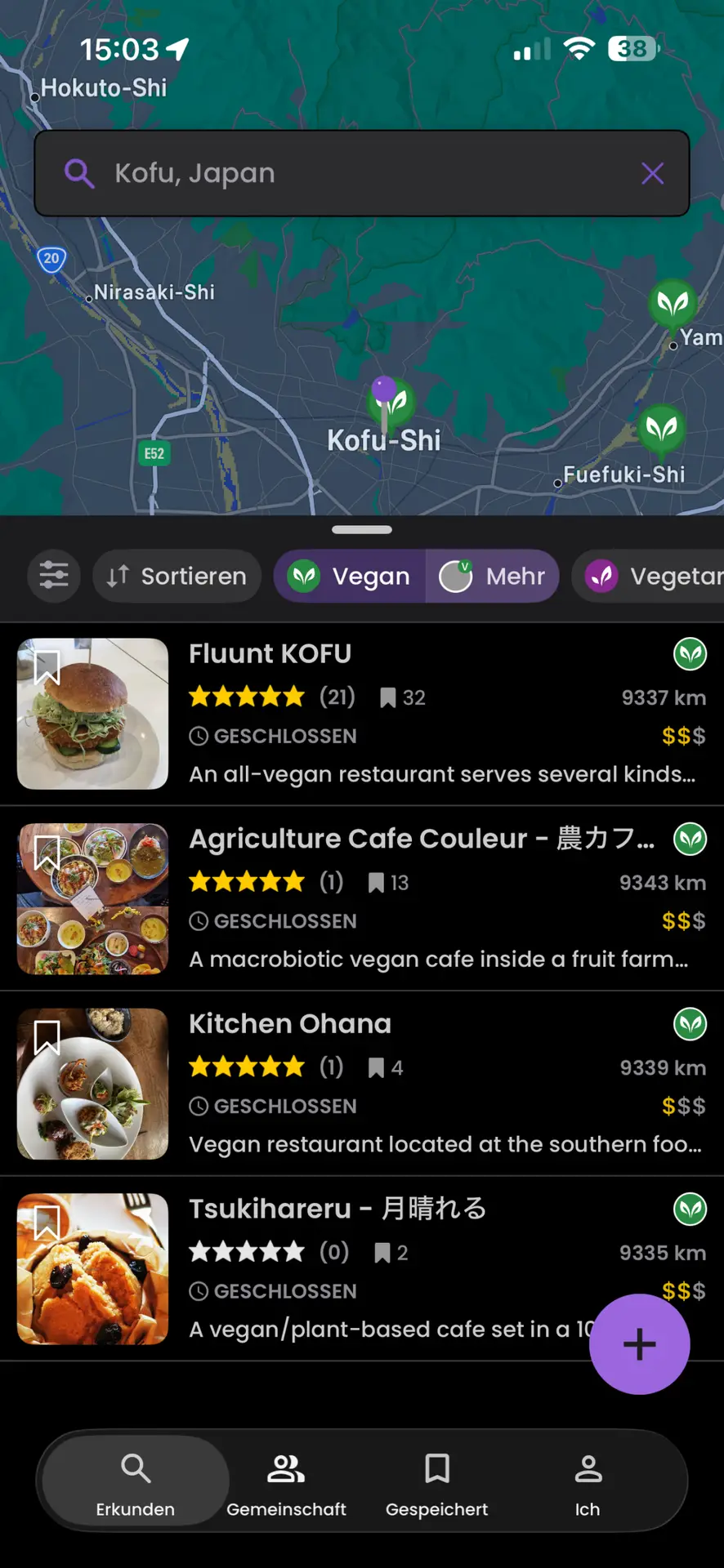Tap the purple plus add button

pos(639,1344)
